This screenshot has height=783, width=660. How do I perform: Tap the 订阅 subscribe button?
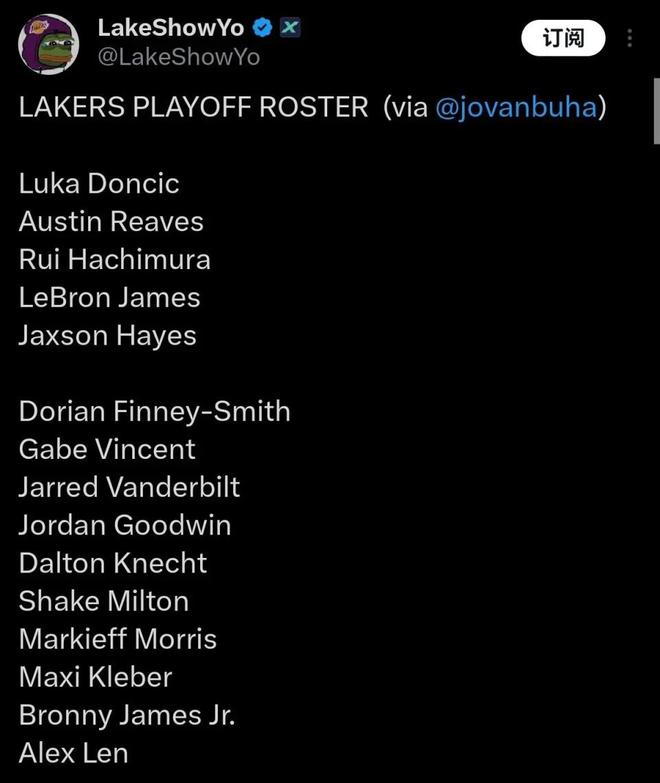[564, 39]
